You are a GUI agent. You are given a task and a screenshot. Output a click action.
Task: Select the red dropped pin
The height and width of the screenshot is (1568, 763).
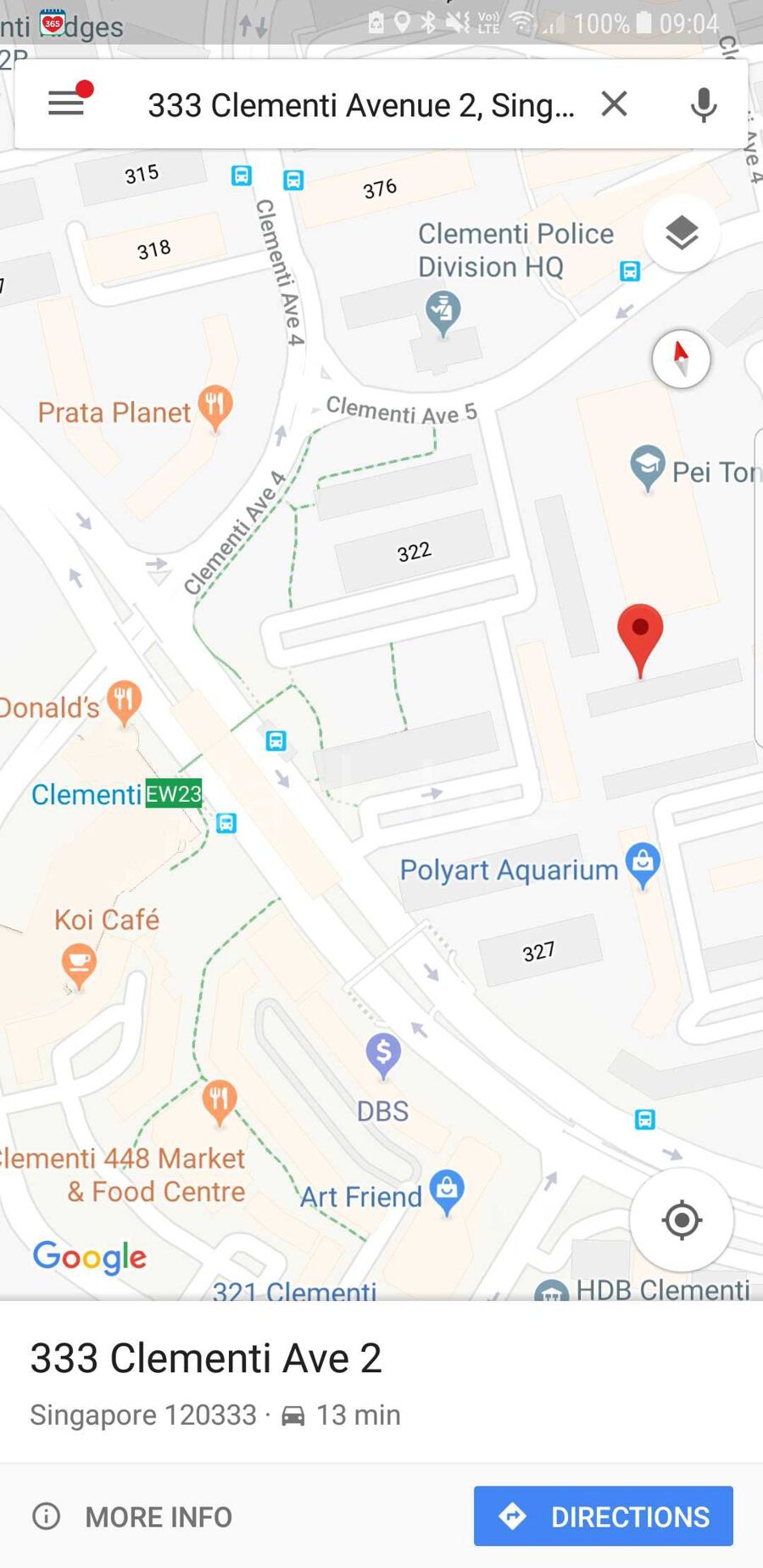640,636
